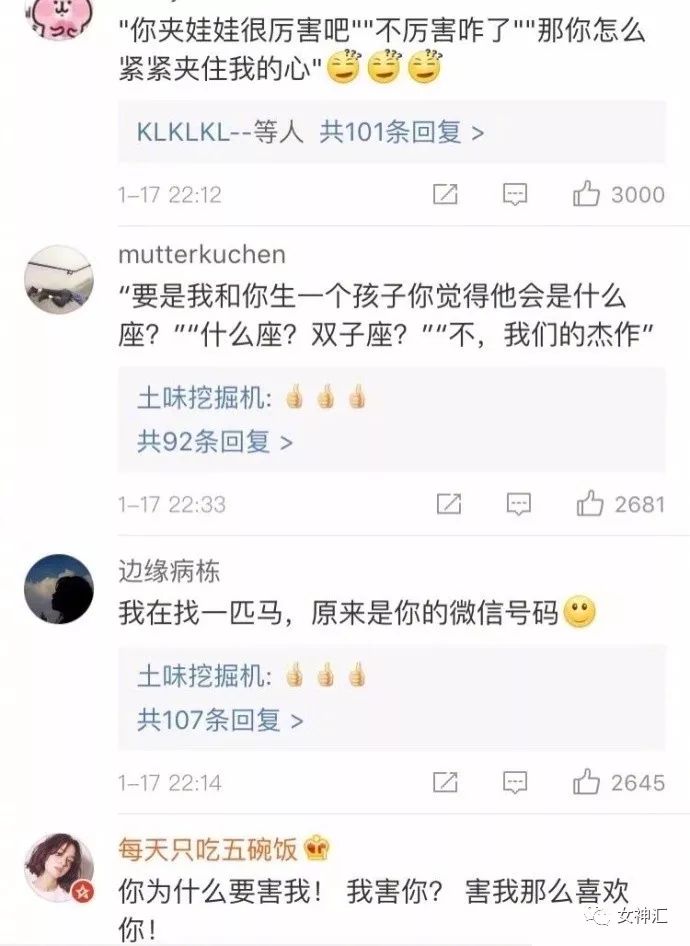Image resolution: width=690 pixels, height=946 pixels.
Task: Open the 101 replies under KLKLKL's comment
Action: pyautogui.click(x=401, y=132)
